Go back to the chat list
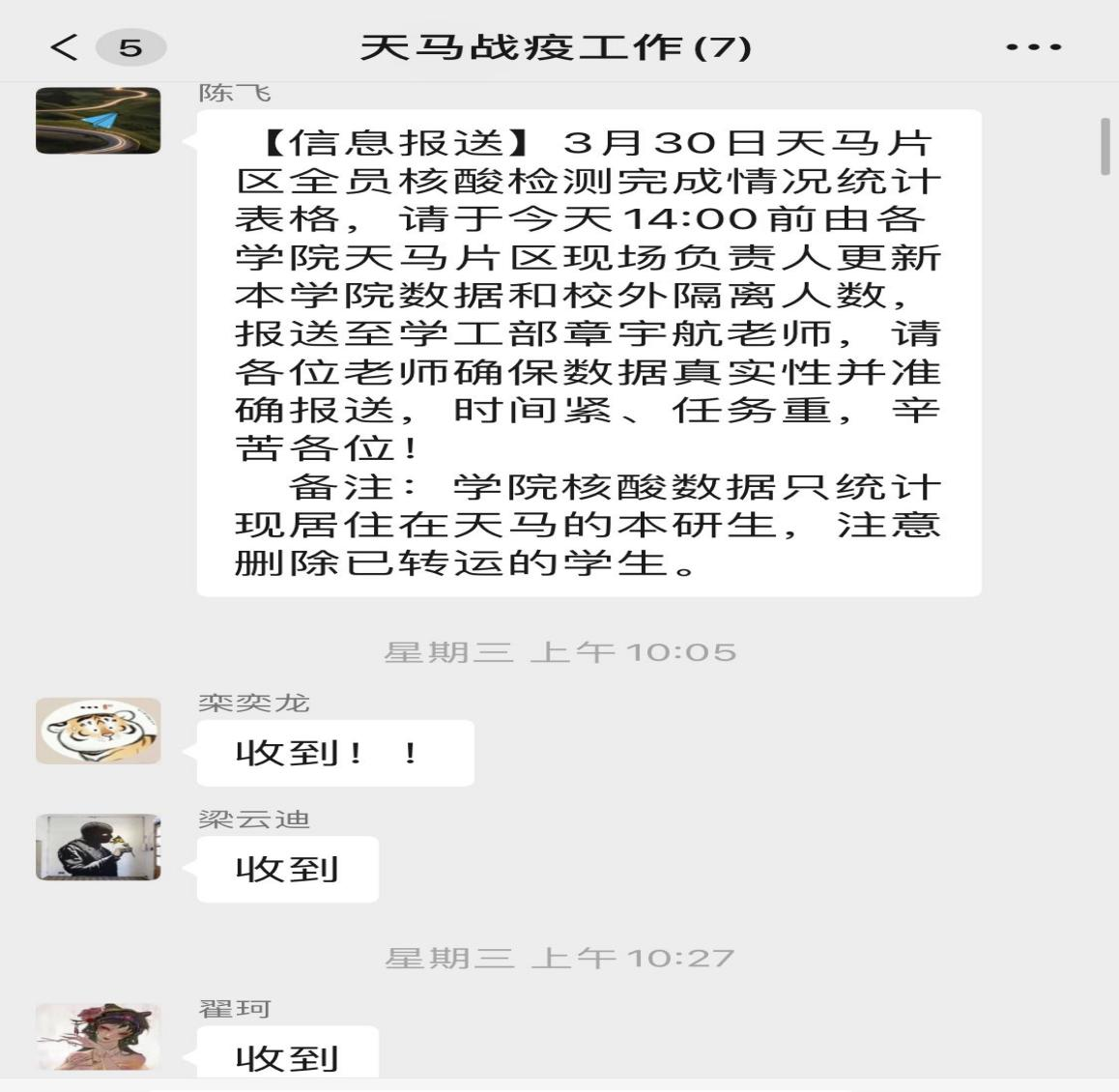 pyautogui.click(x=66, y=46)
